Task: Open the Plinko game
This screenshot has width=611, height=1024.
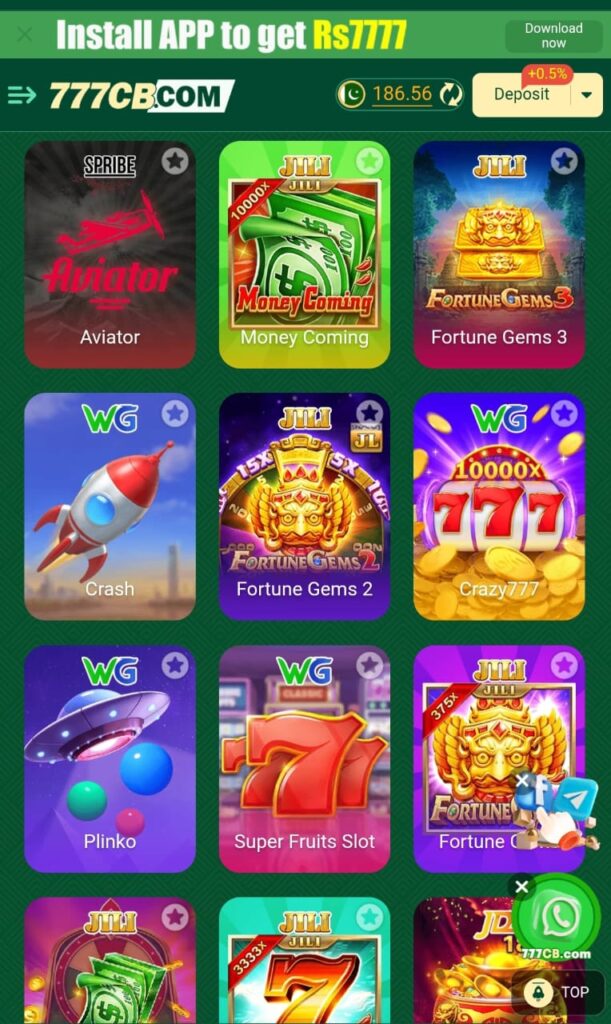Action: 110,759
